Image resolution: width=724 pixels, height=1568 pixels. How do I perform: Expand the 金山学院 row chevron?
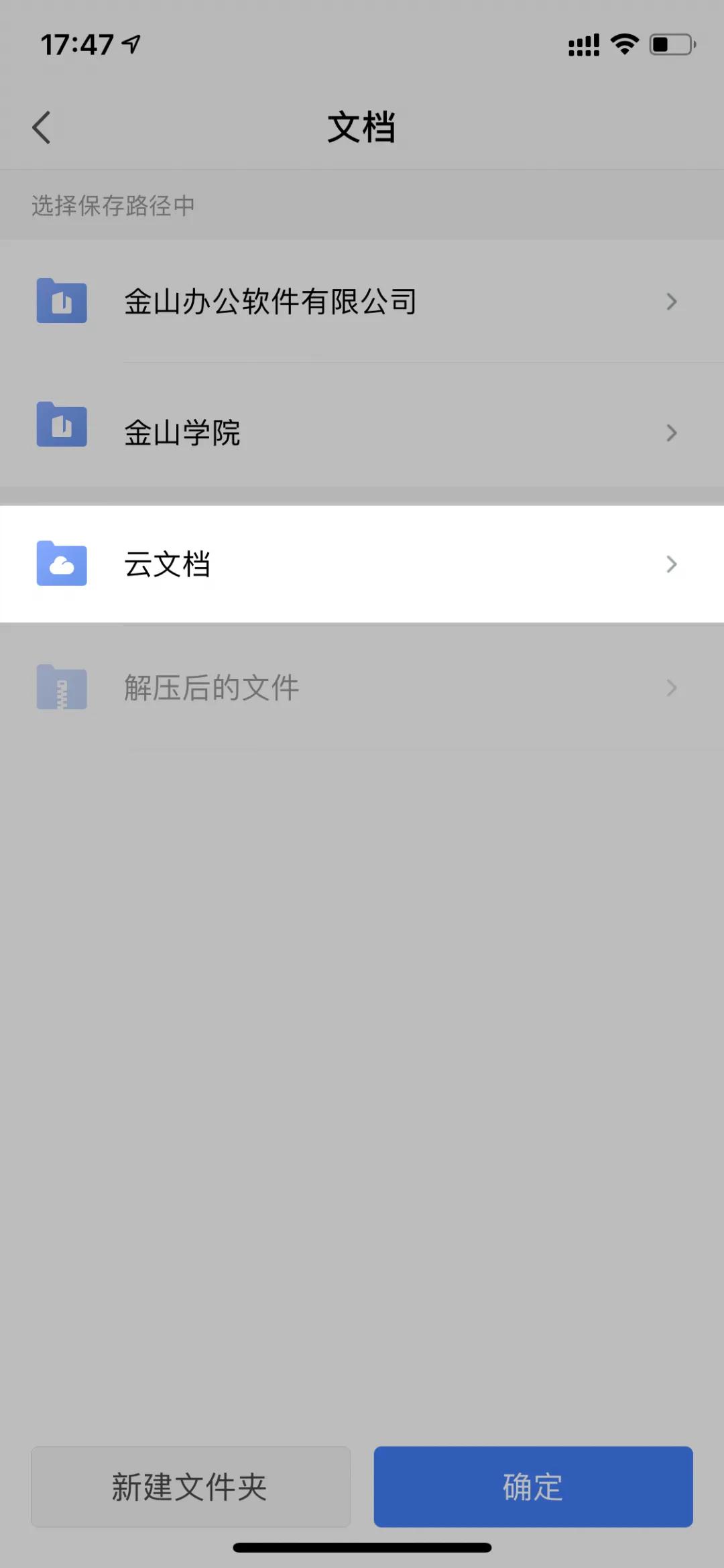(x=671, y=433)
